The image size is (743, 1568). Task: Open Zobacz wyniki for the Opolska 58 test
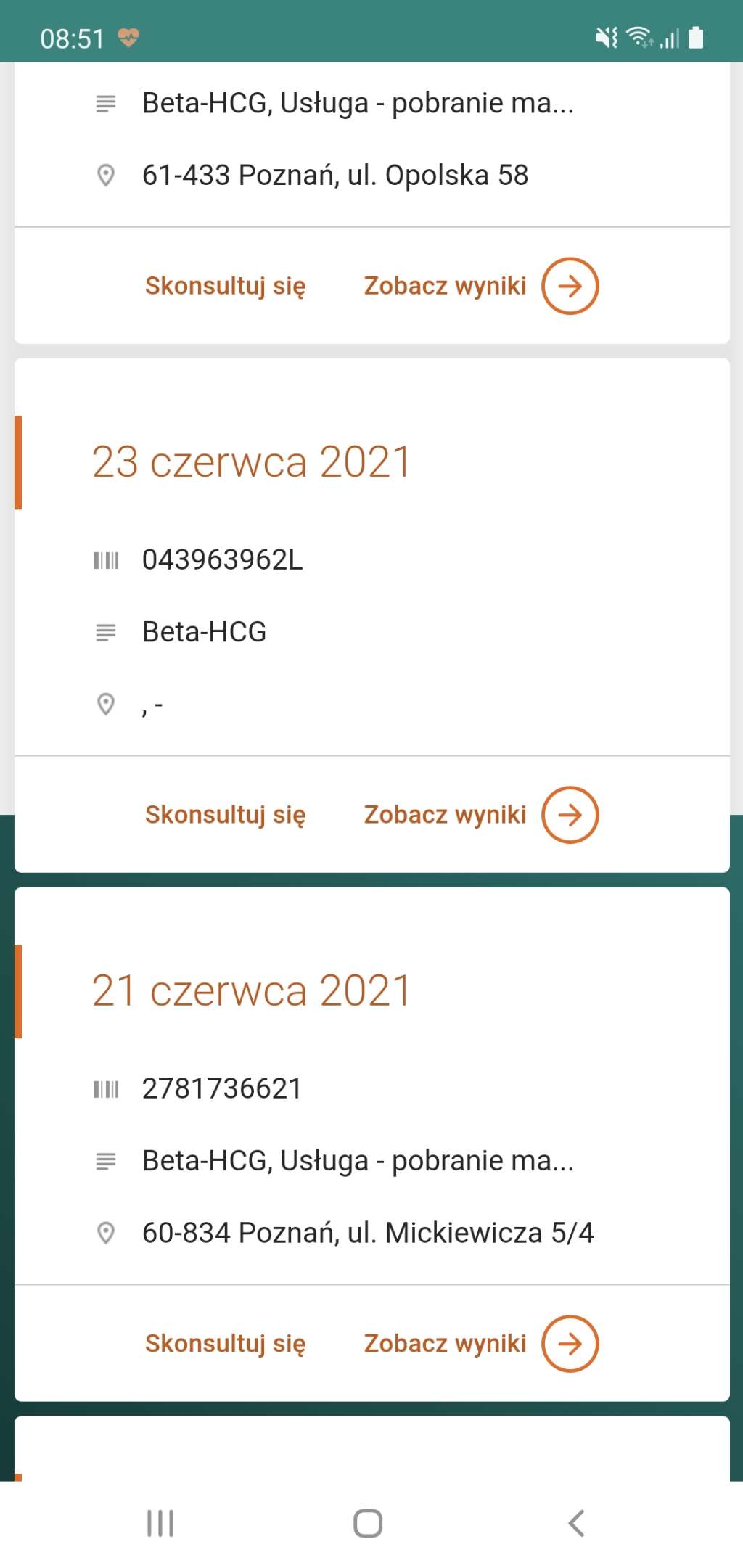pyautogui.click(x=480, y=286)
